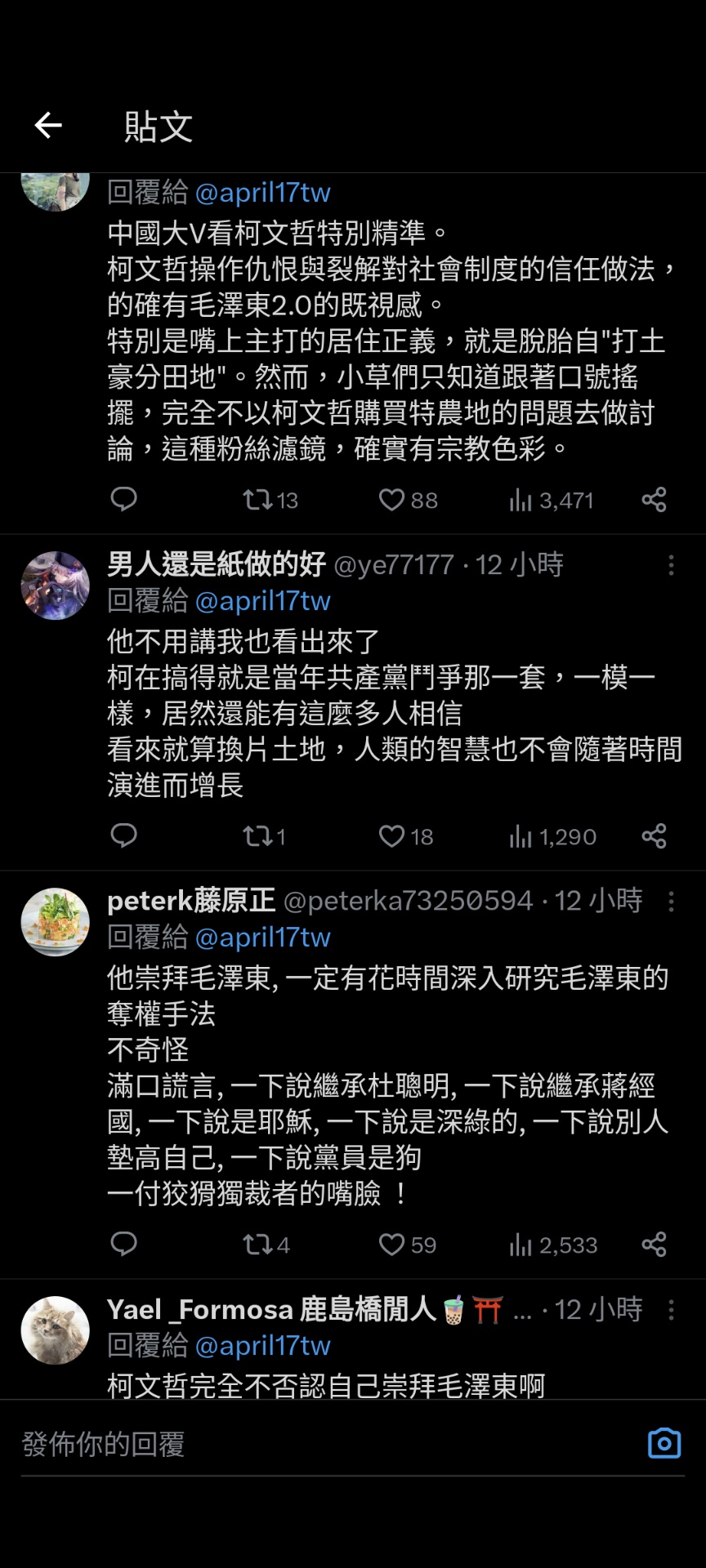706x1568 pixels.
Task: Open profile picture of 男人還是紙做的好
Action: (x=55, y=585)
